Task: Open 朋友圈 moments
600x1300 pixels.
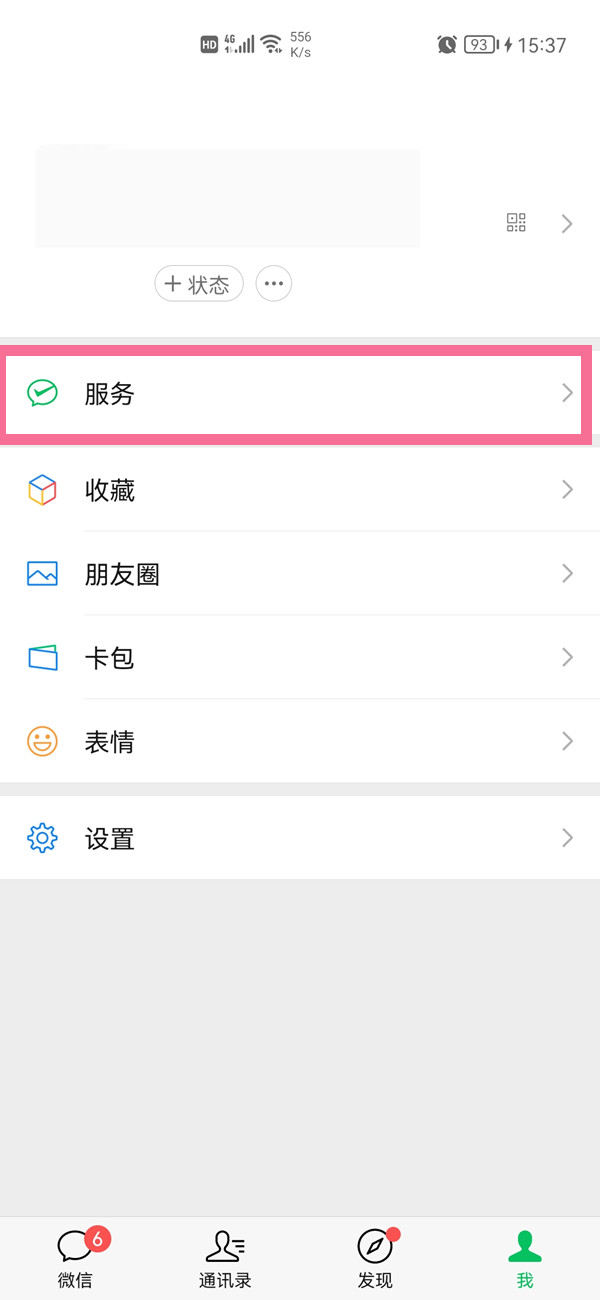Action: point(300,574)
